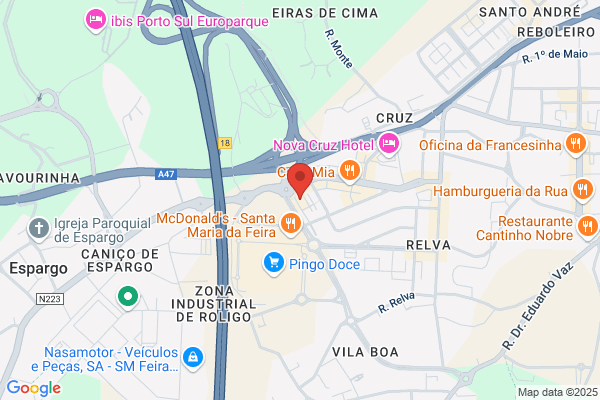Image resolution: width=600 pixels, height=400 pixels.
Task: Select the Igreja Paroquial de Espargo pin
Action: coord(39,229)
